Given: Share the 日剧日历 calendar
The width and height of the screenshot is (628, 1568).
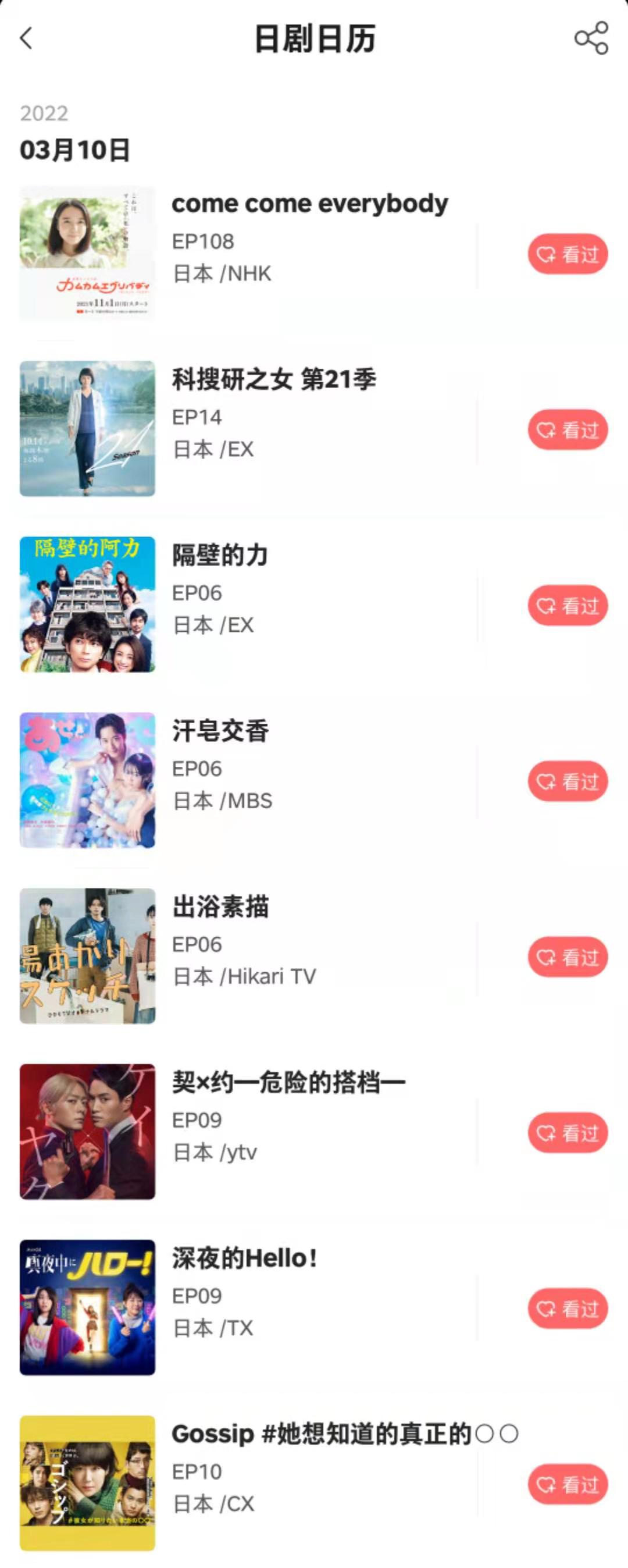Looking at the screenshot, I should pos(591,38).
